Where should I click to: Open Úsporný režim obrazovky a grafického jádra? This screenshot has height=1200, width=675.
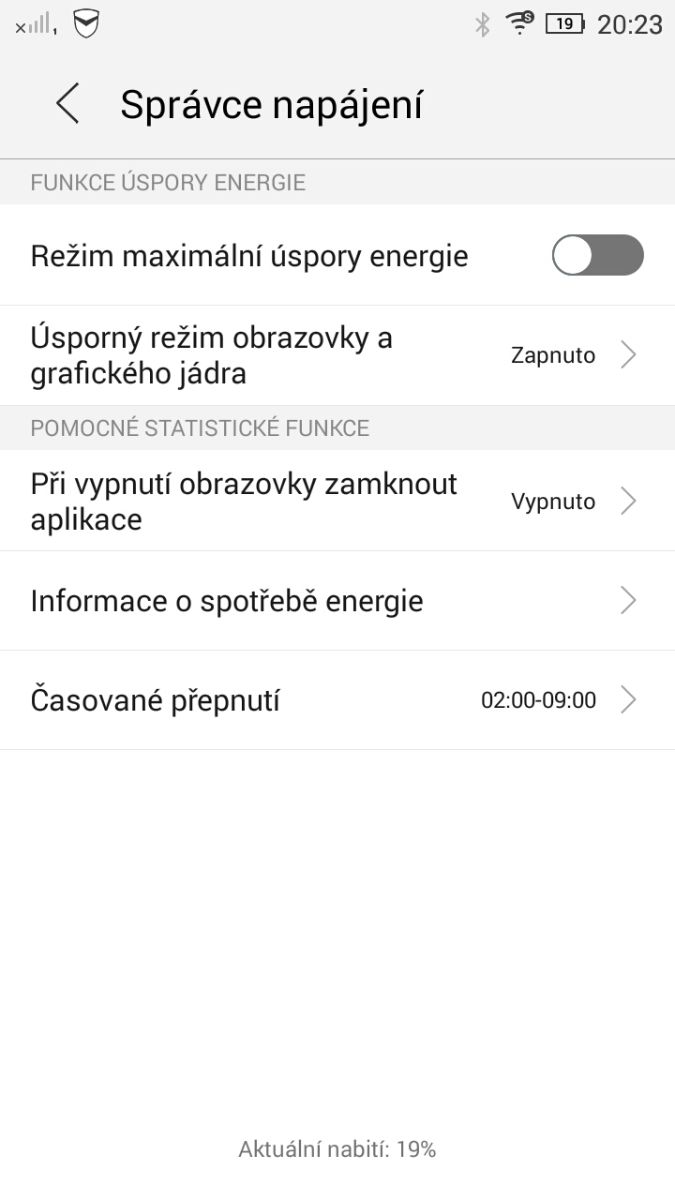click(x=337, y=355)
